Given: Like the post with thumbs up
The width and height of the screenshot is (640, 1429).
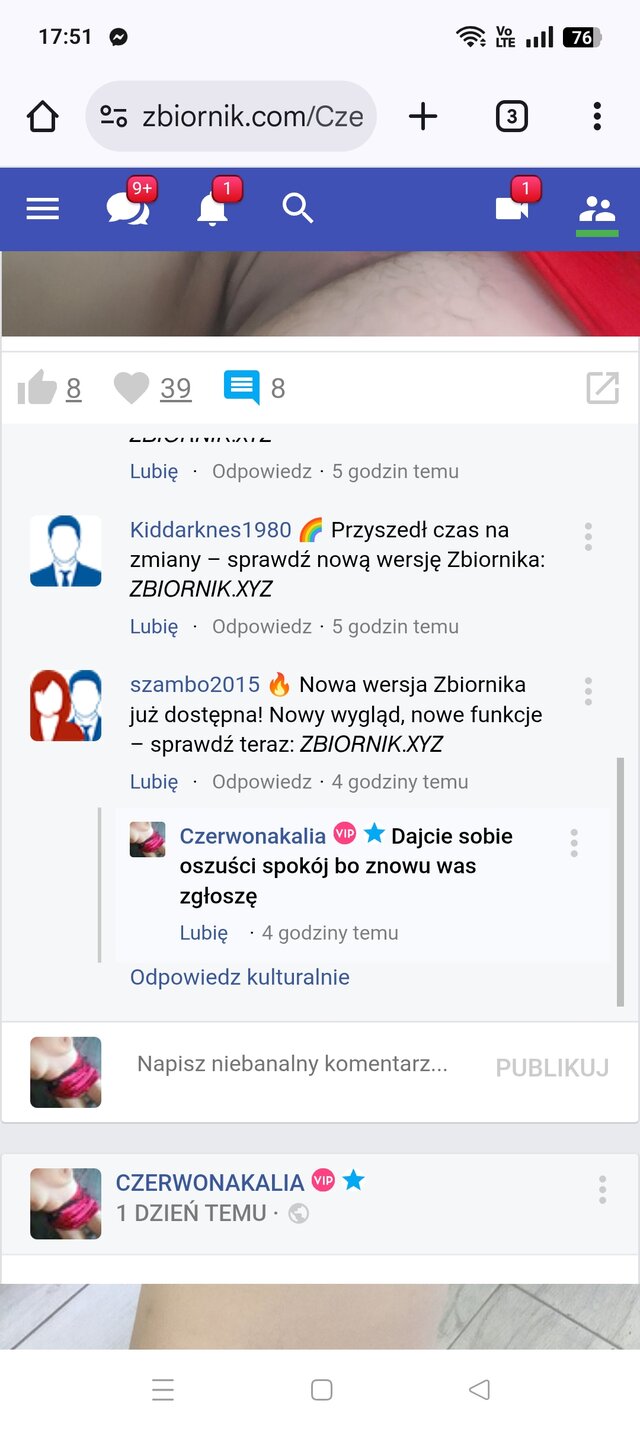Looking at the screenshot, I should tap(37, 388).
